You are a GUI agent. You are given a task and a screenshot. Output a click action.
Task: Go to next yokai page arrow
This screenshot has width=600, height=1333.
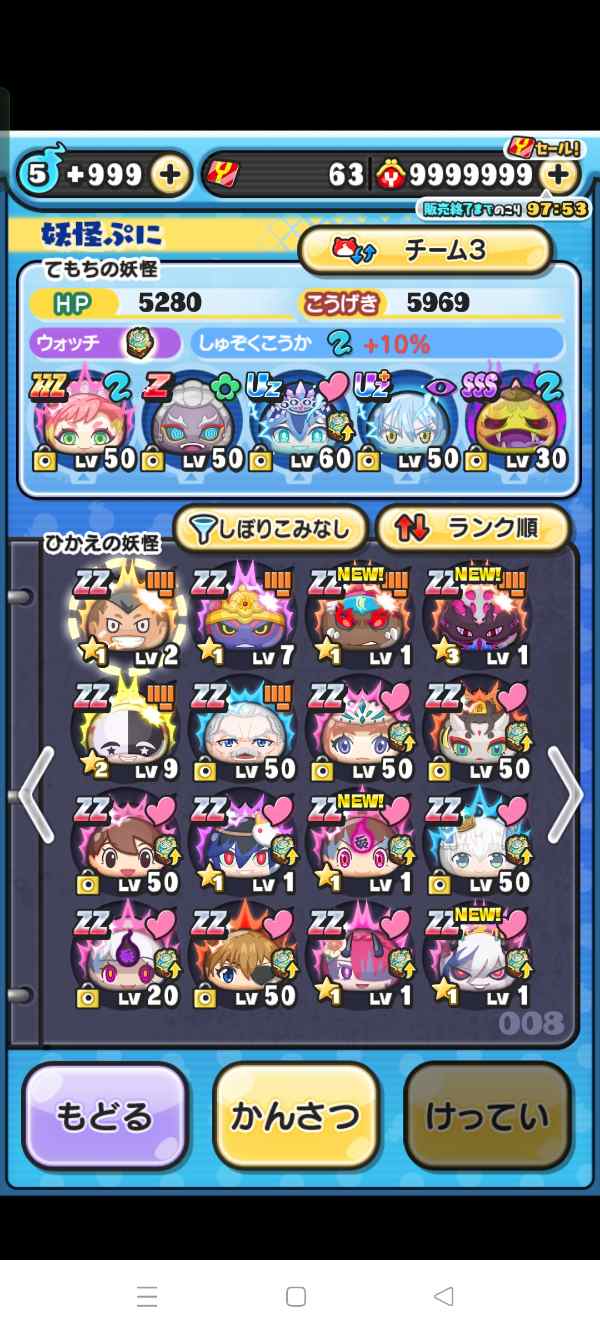[565, 795]
